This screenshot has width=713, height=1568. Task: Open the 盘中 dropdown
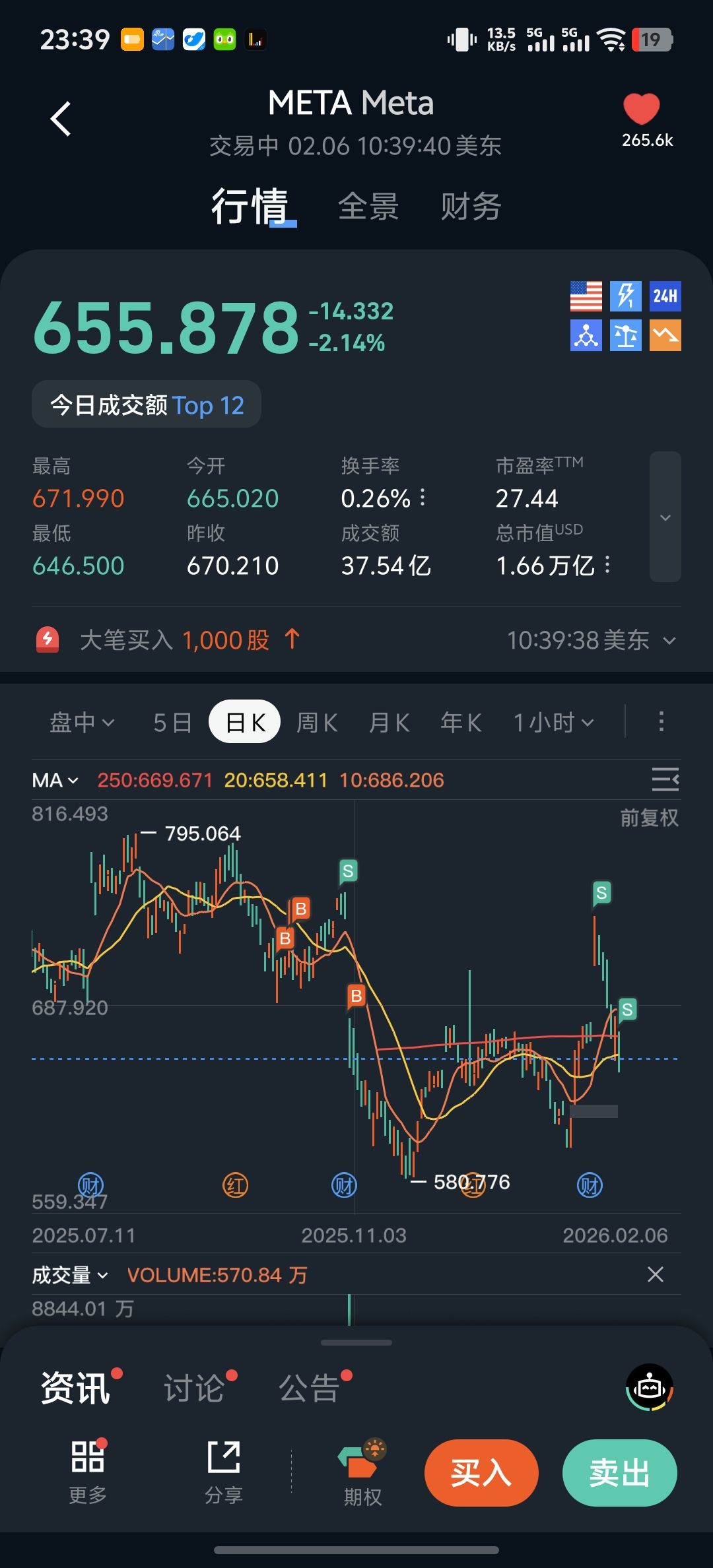click(82, 723)
